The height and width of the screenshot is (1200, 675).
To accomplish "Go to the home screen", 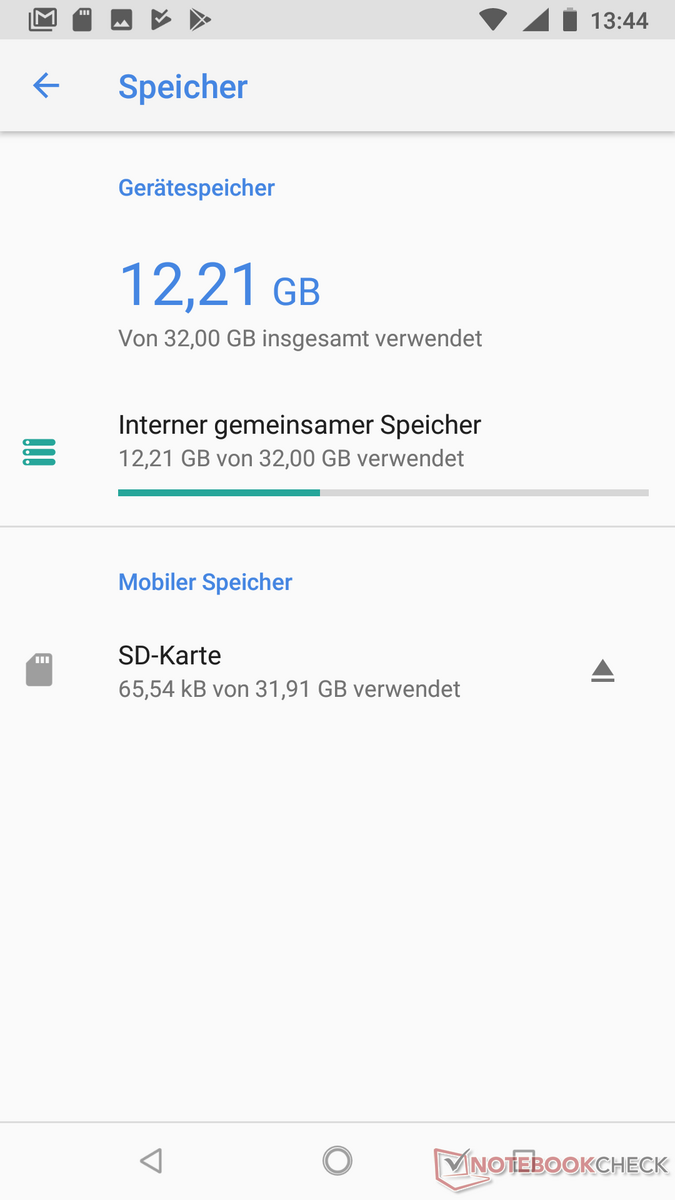I will [337, 1160].
